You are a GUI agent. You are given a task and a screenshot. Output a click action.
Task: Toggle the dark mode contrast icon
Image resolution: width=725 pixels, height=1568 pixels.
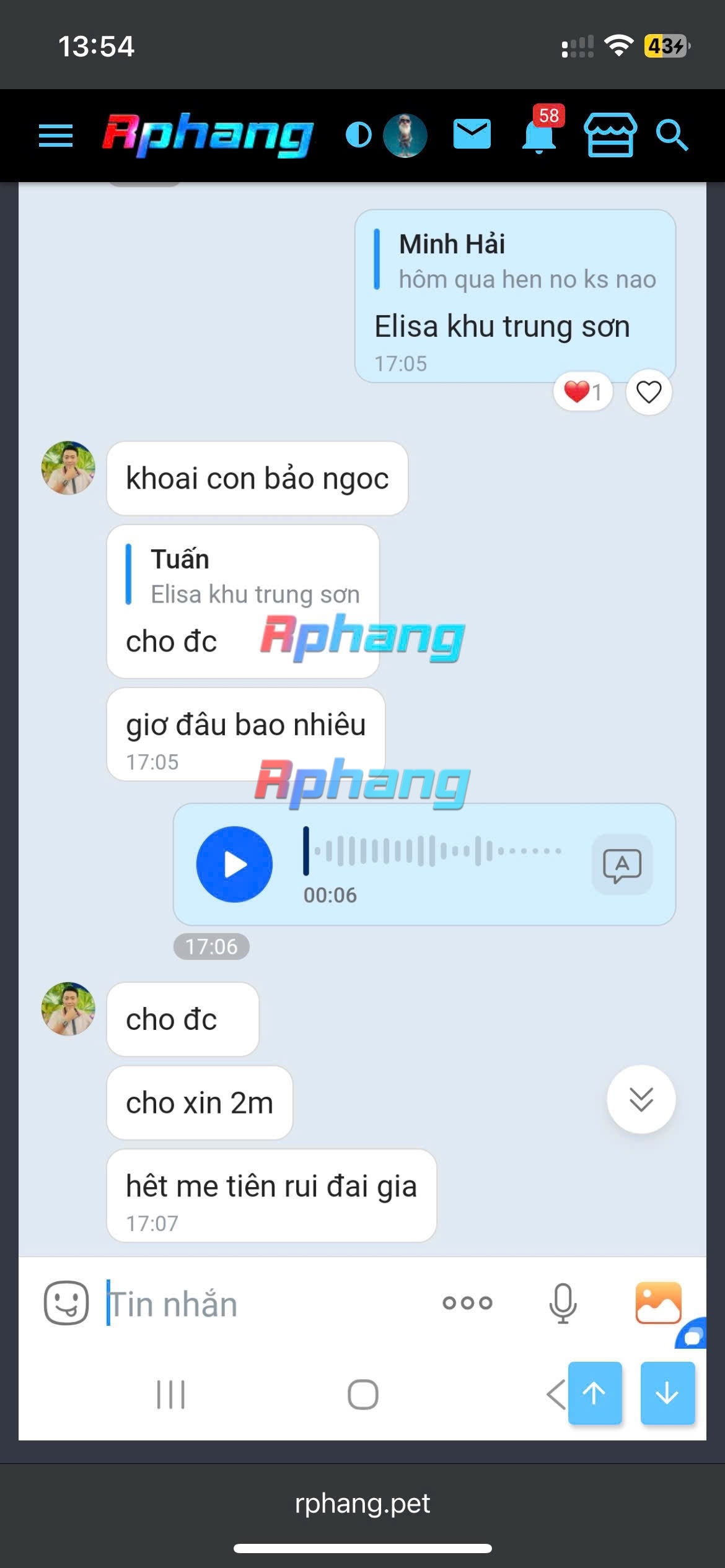pyautogui.click(x=358, y=134)
